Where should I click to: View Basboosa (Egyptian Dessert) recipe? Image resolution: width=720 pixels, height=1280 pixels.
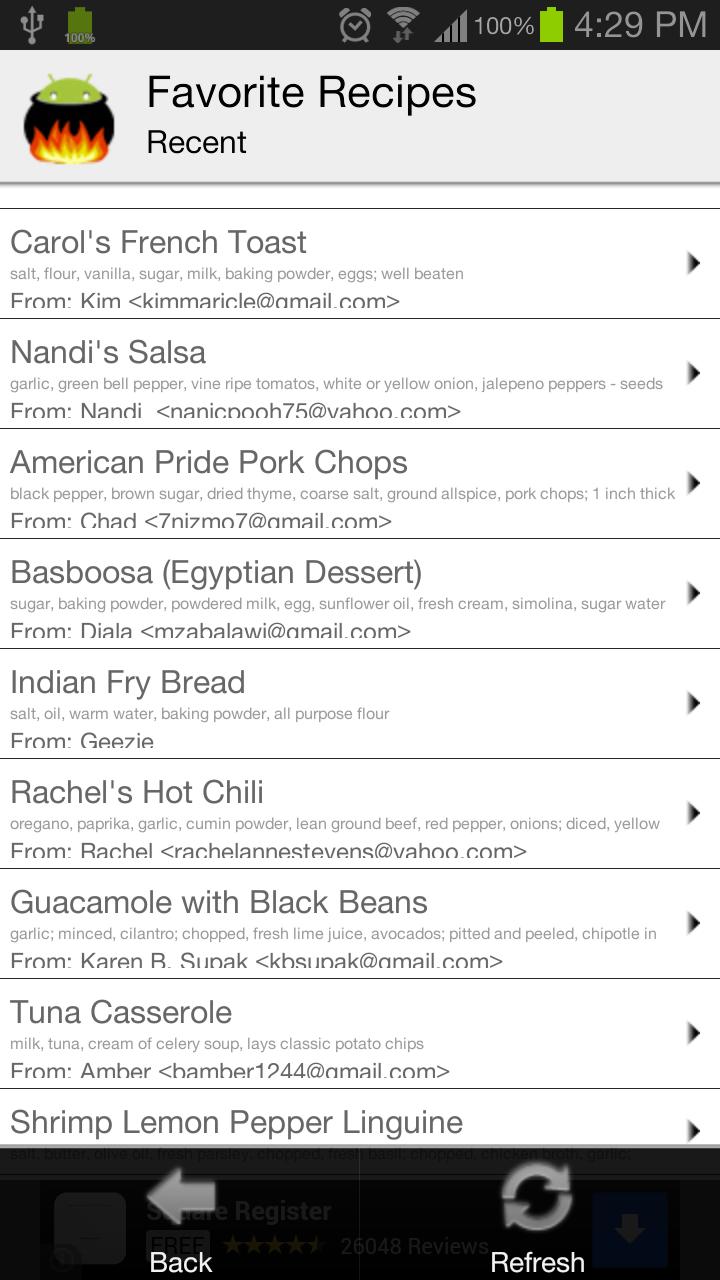coord(360,594)
